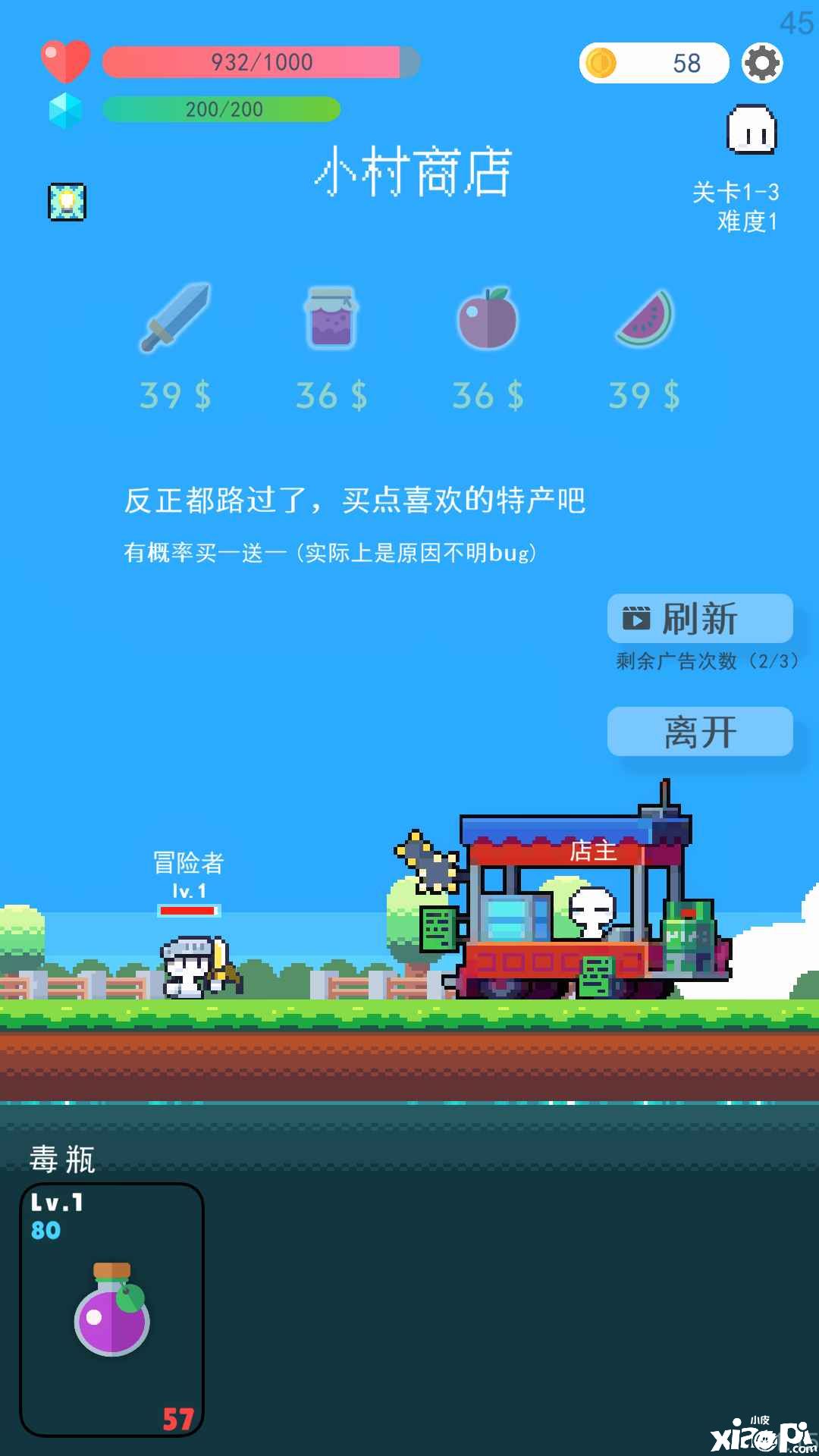Buy the jam jar for 36 $
Image resolution: width=819 pixels, height=1456 pixels.
coord(331,318)
